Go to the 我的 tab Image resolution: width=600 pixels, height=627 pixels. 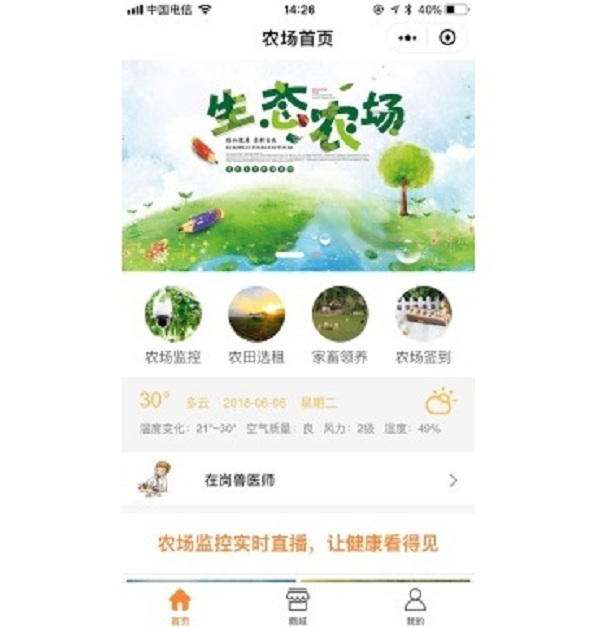tap(415, 606)
